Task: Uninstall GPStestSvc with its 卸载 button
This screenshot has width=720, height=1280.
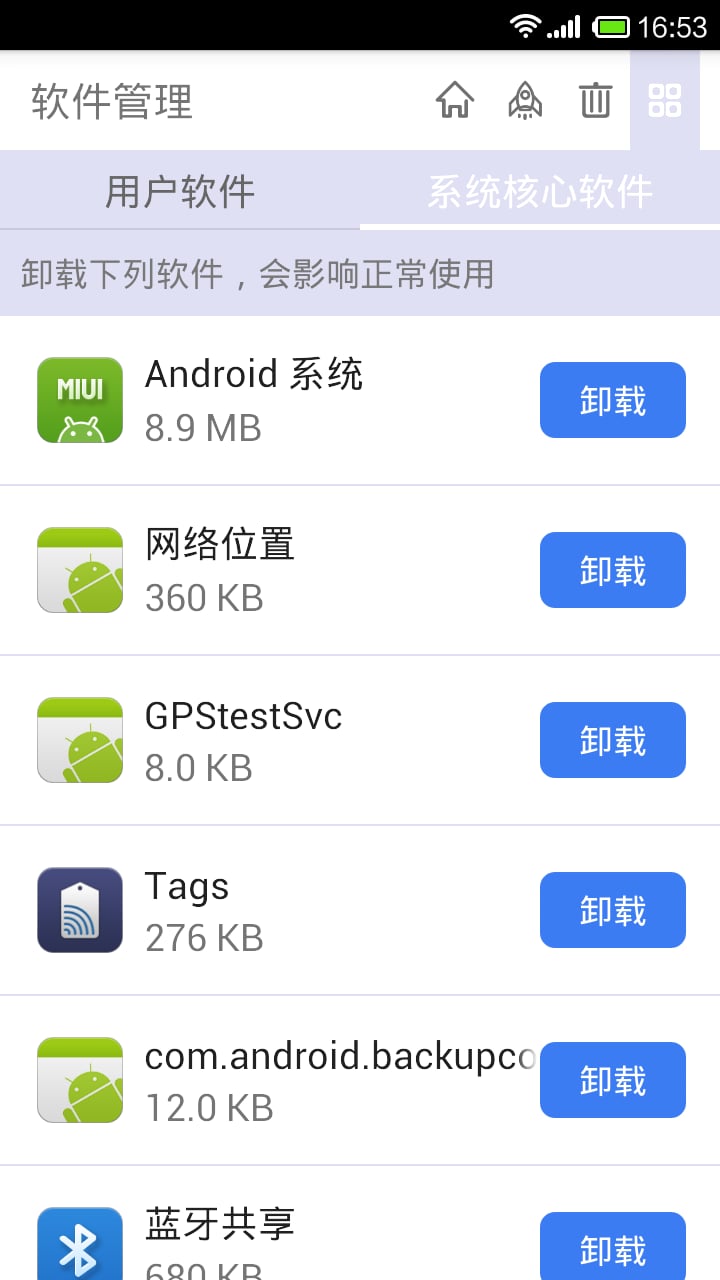Action: click(x=612, y=740)
